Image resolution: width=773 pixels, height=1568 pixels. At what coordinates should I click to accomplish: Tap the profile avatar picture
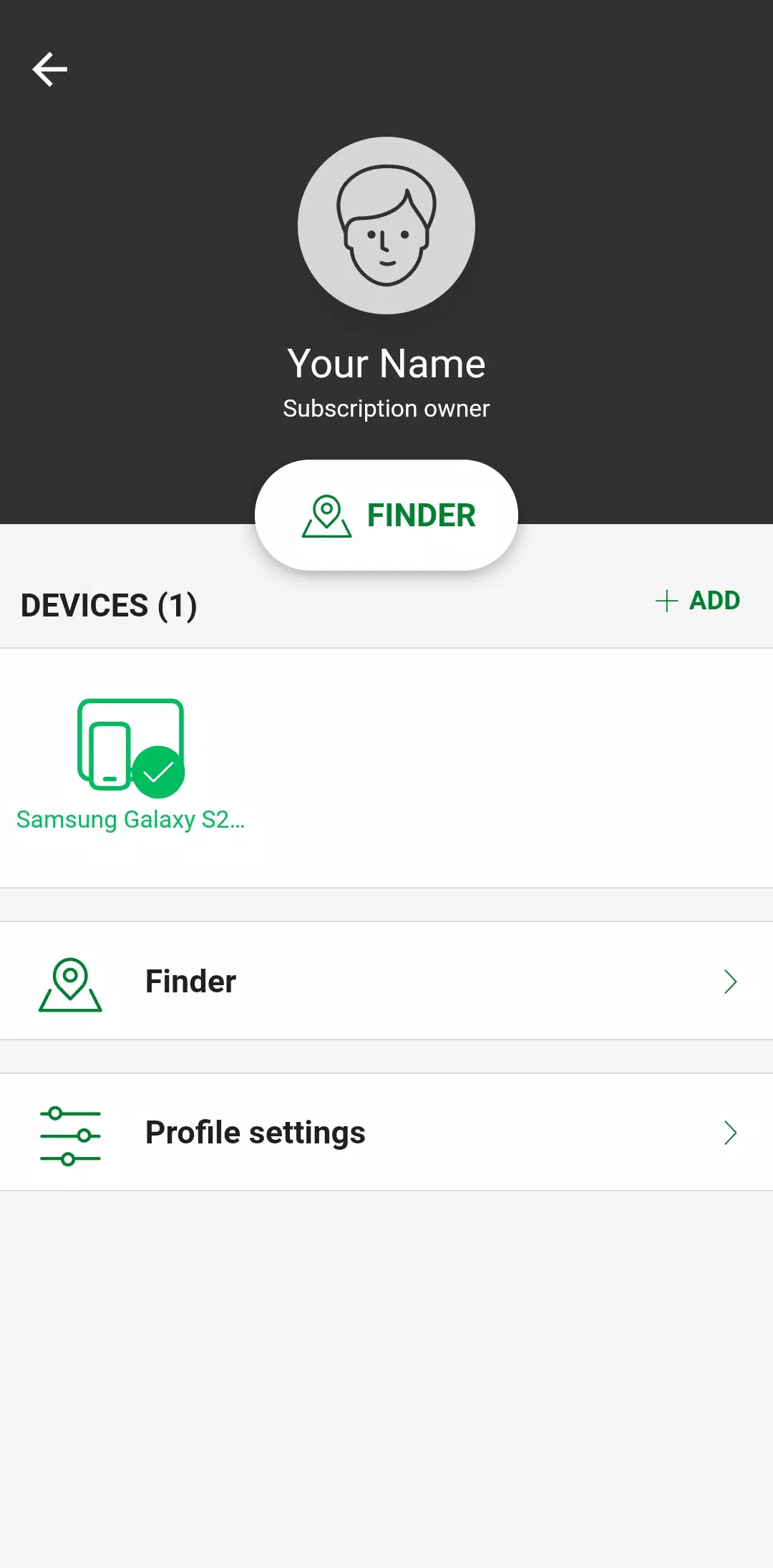[x=386, y=226]
